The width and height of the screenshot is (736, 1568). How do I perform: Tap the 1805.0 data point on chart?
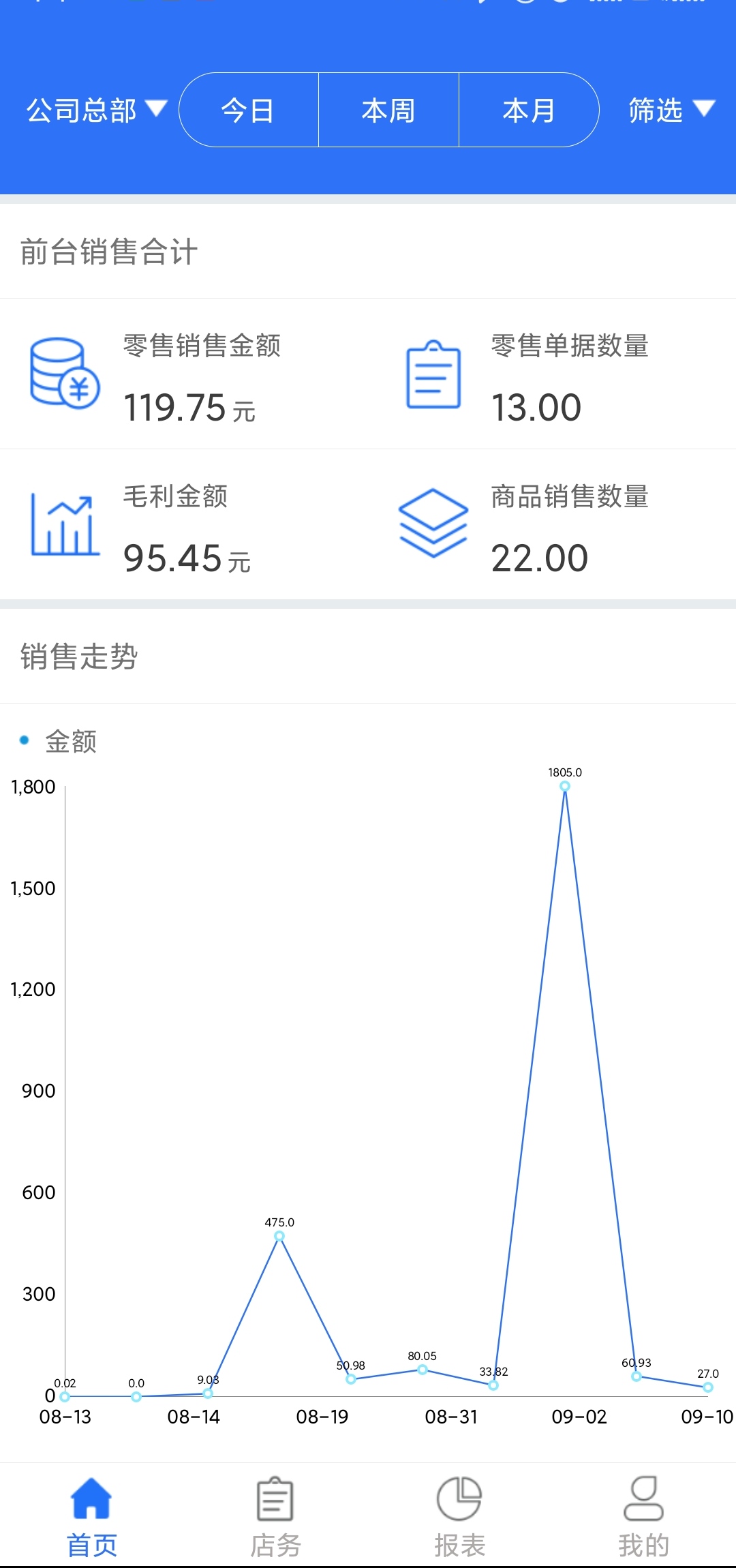tap(565, 786)
